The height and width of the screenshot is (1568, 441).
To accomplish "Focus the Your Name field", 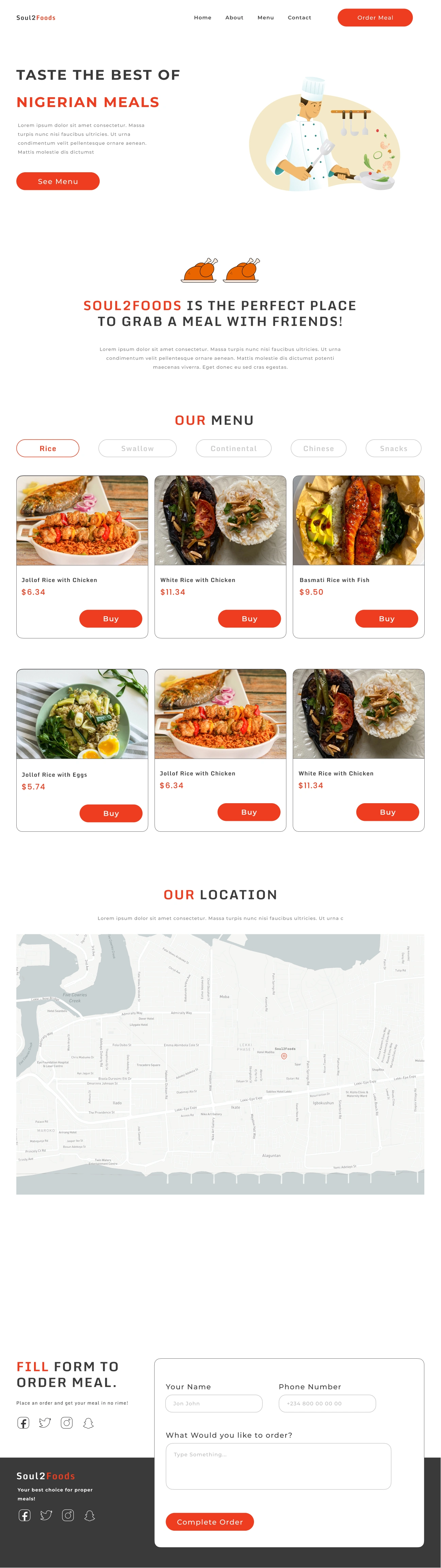I will 214,1404.
